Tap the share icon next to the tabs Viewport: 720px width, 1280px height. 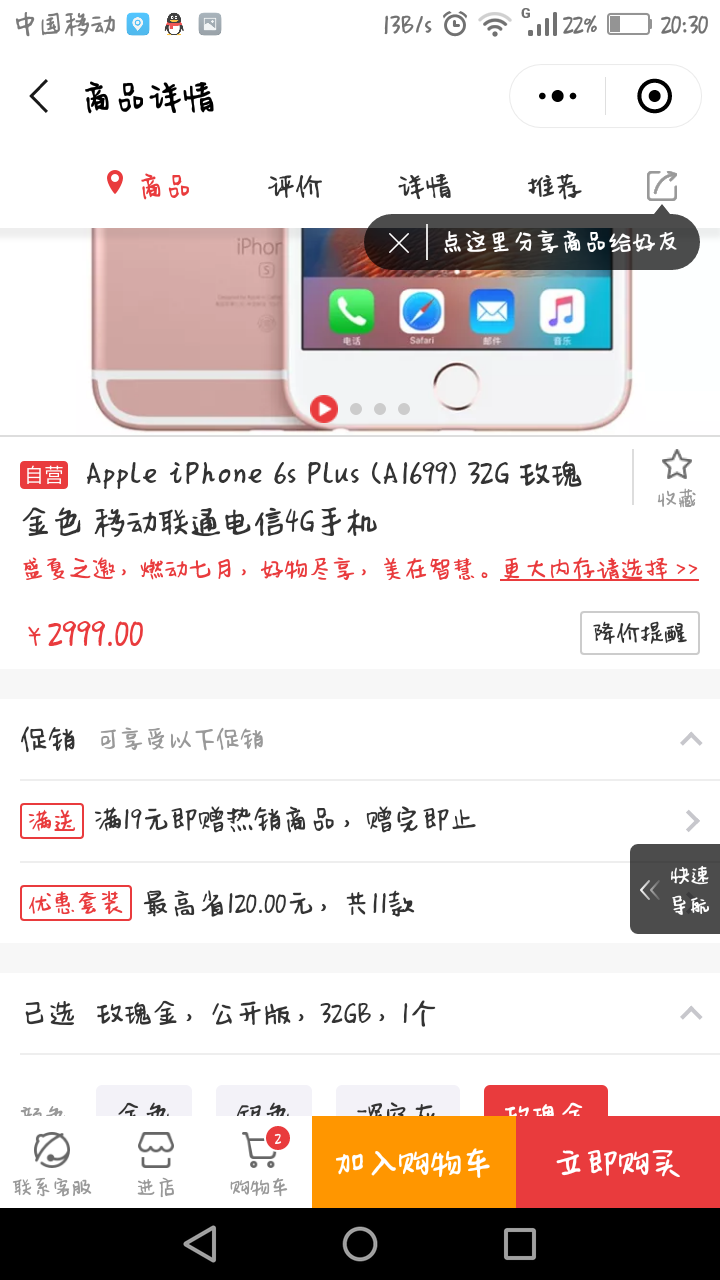pyautogui.click(x=662, y=186)
